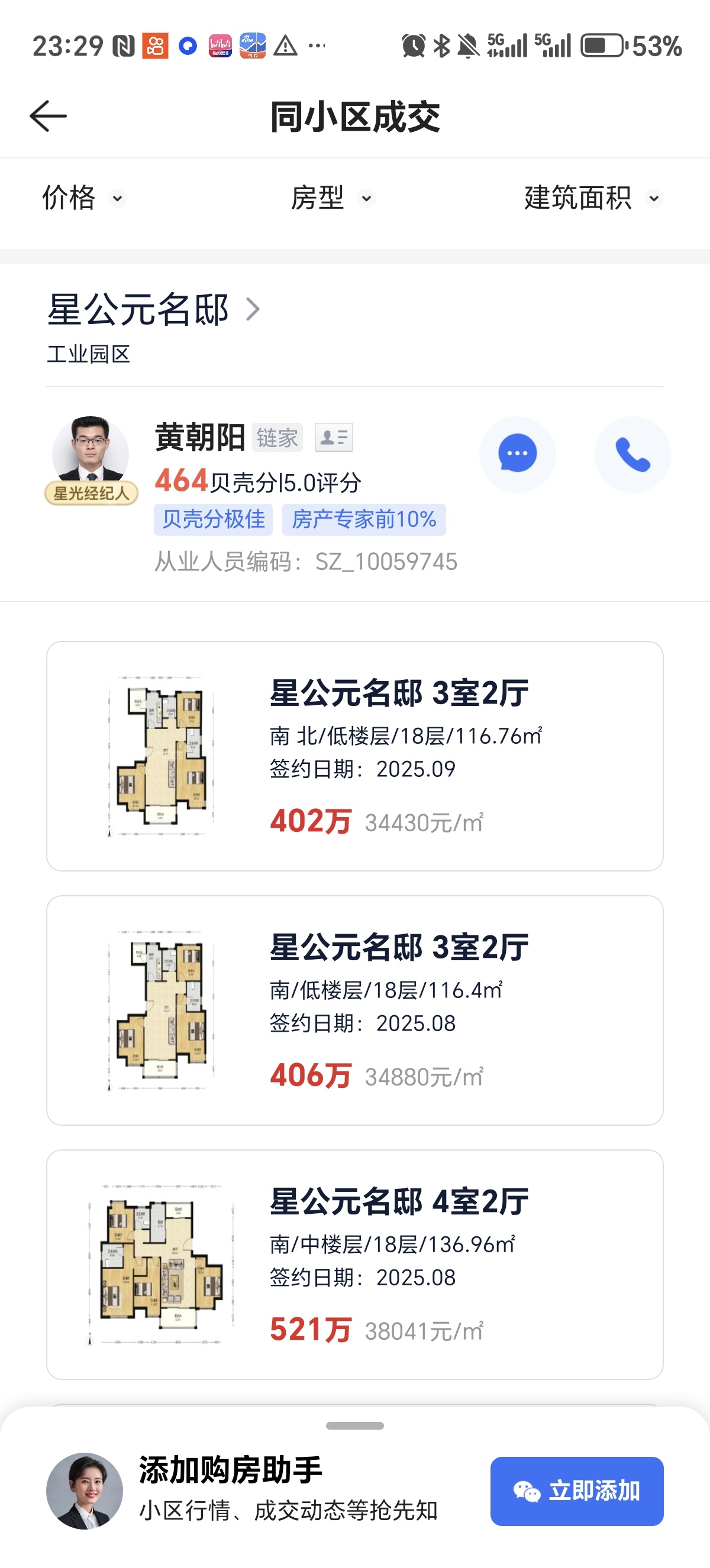Call agent 黄朝阳 by phone
The width and height of the screenshot is (710, 1568).
click(x=632, y=454)
